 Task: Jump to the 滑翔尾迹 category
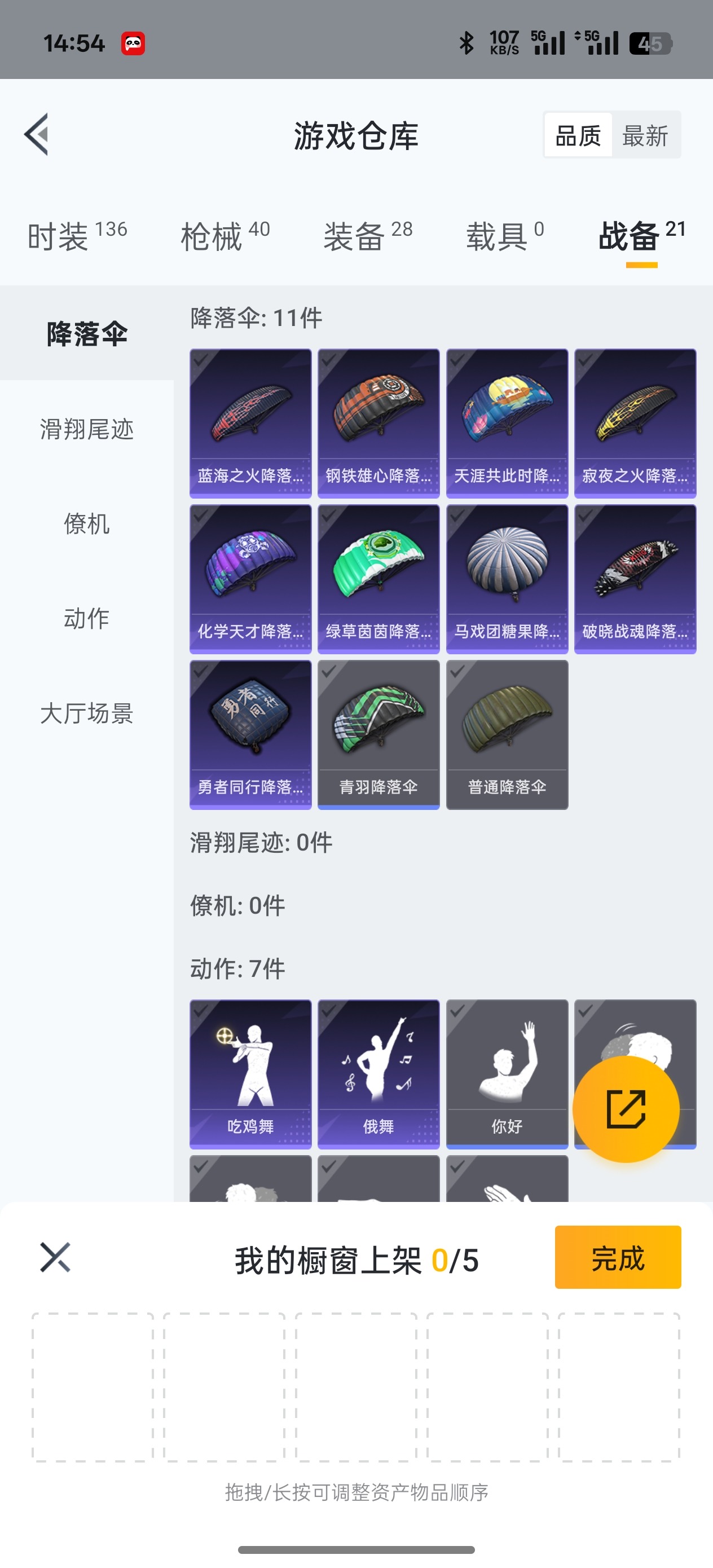pyautogui.click(x=86, y=429)
